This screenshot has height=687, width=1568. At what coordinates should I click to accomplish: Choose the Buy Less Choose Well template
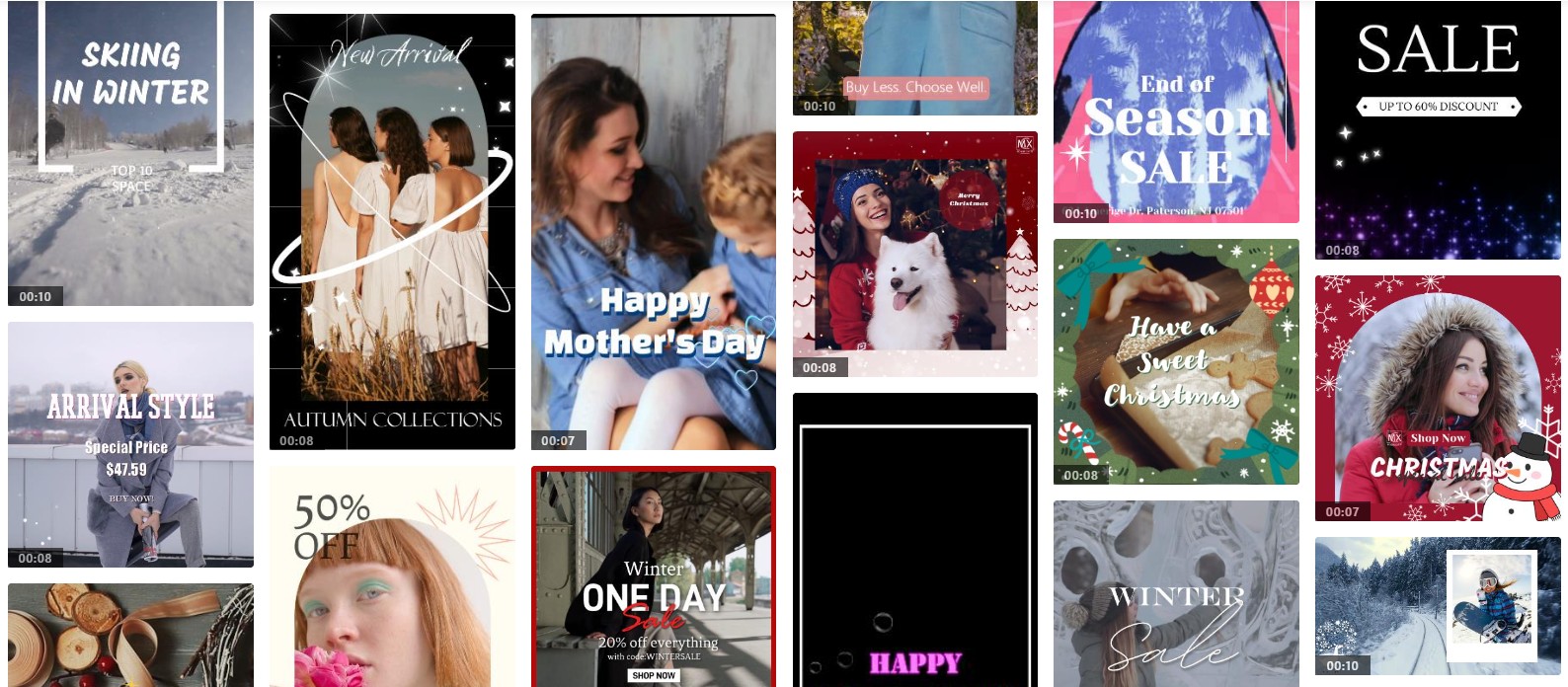coord(914,57)
